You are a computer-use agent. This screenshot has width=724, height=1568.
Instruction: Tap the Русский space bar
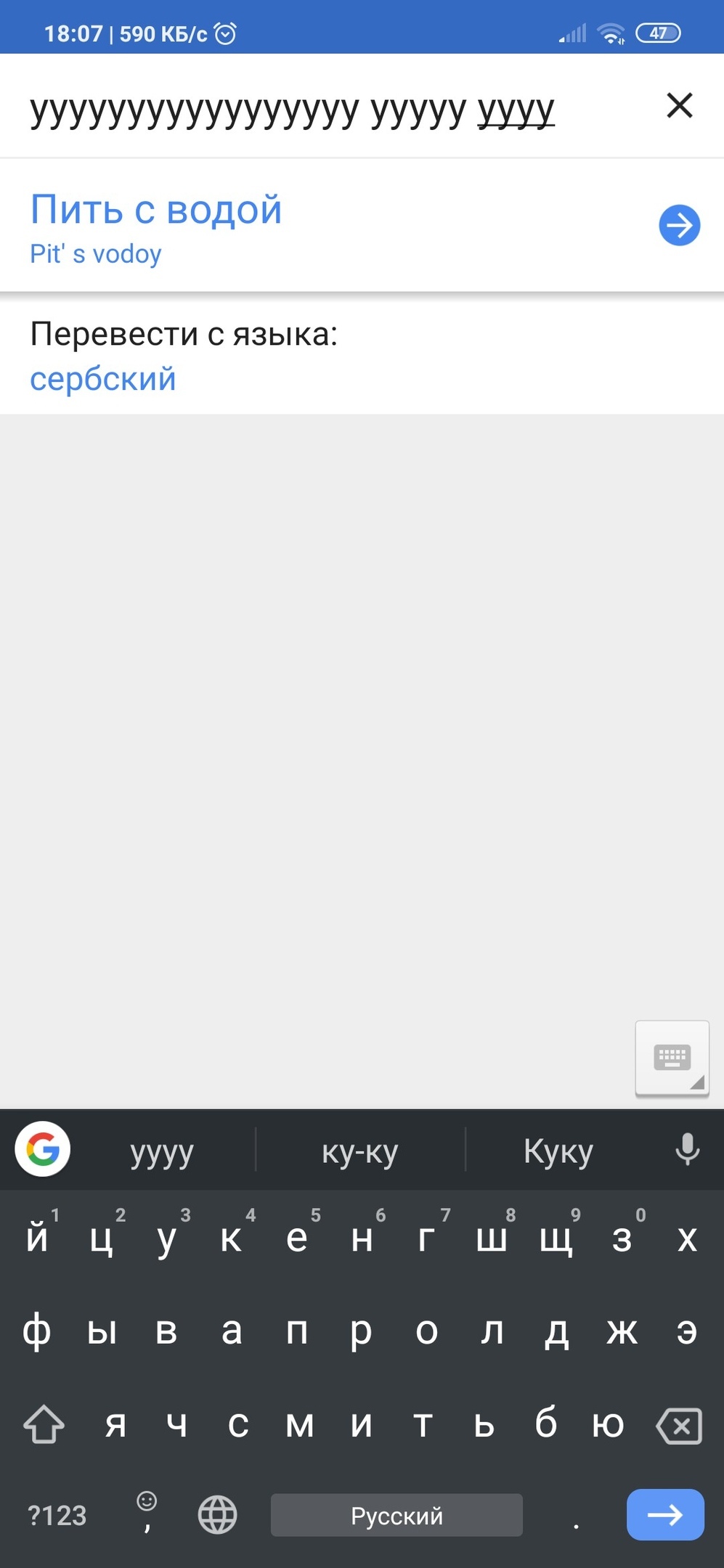click(x=396, y=1515)
